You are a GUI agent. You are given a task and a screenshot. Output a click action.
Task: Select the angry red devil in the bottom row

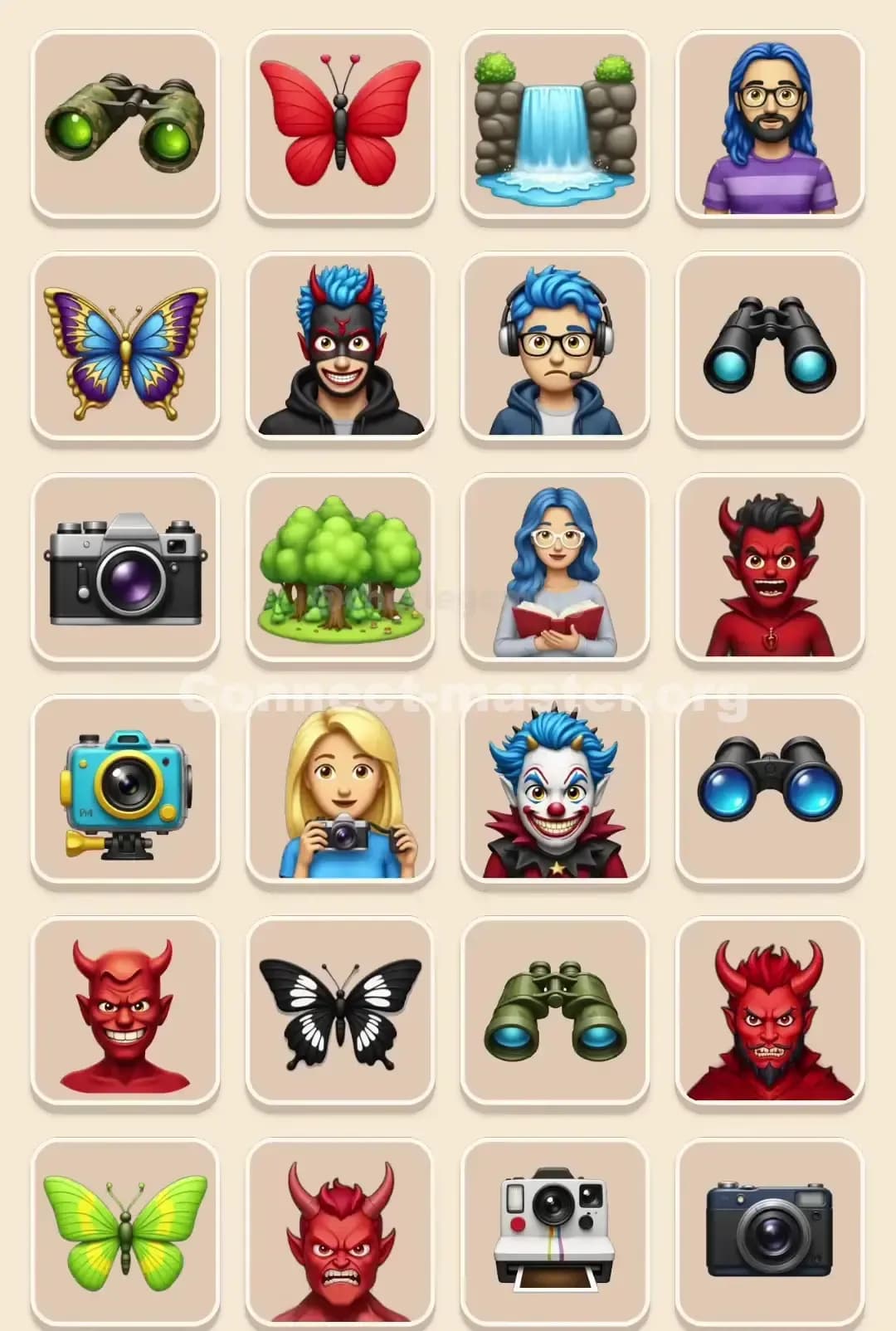point(339,1236)
